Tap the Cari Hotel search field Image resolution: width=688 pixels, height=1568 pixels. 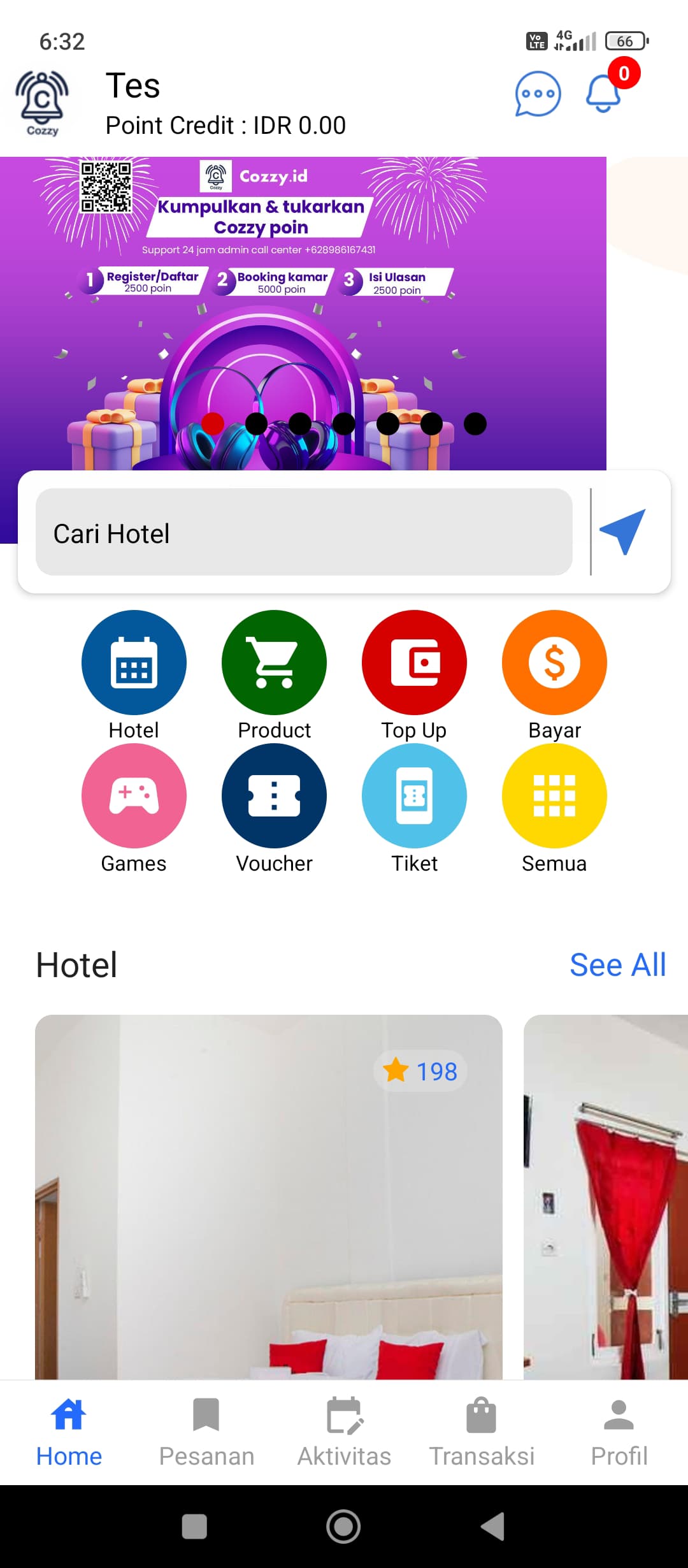click(x=304, y=532)
